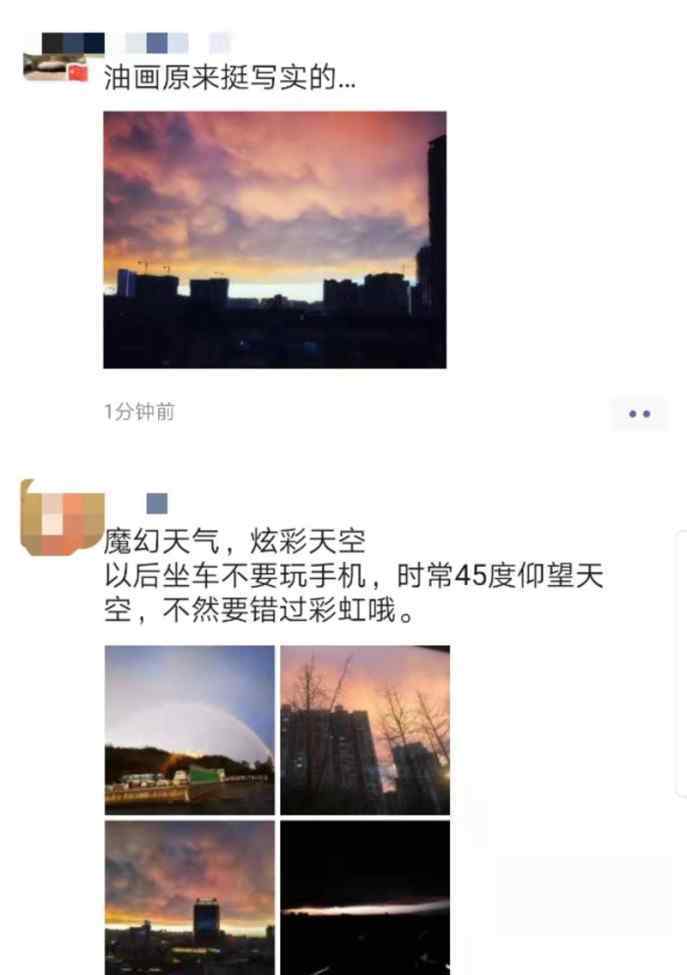
Task: Open the second poster's blurred username
Action: 157,503
